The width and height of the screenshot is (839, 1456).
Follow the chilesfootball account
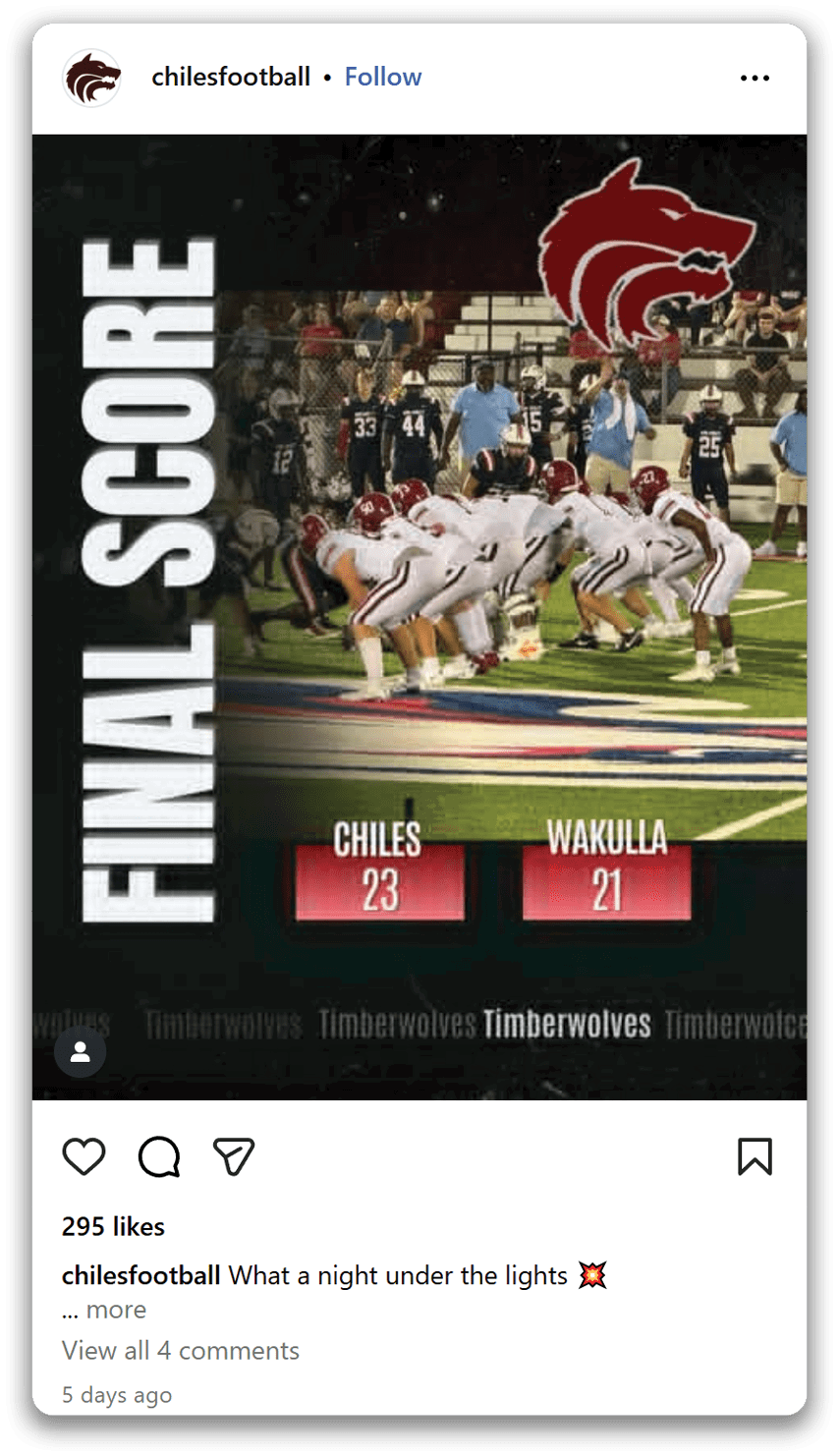pyautogui.click(x=382, y=77)
